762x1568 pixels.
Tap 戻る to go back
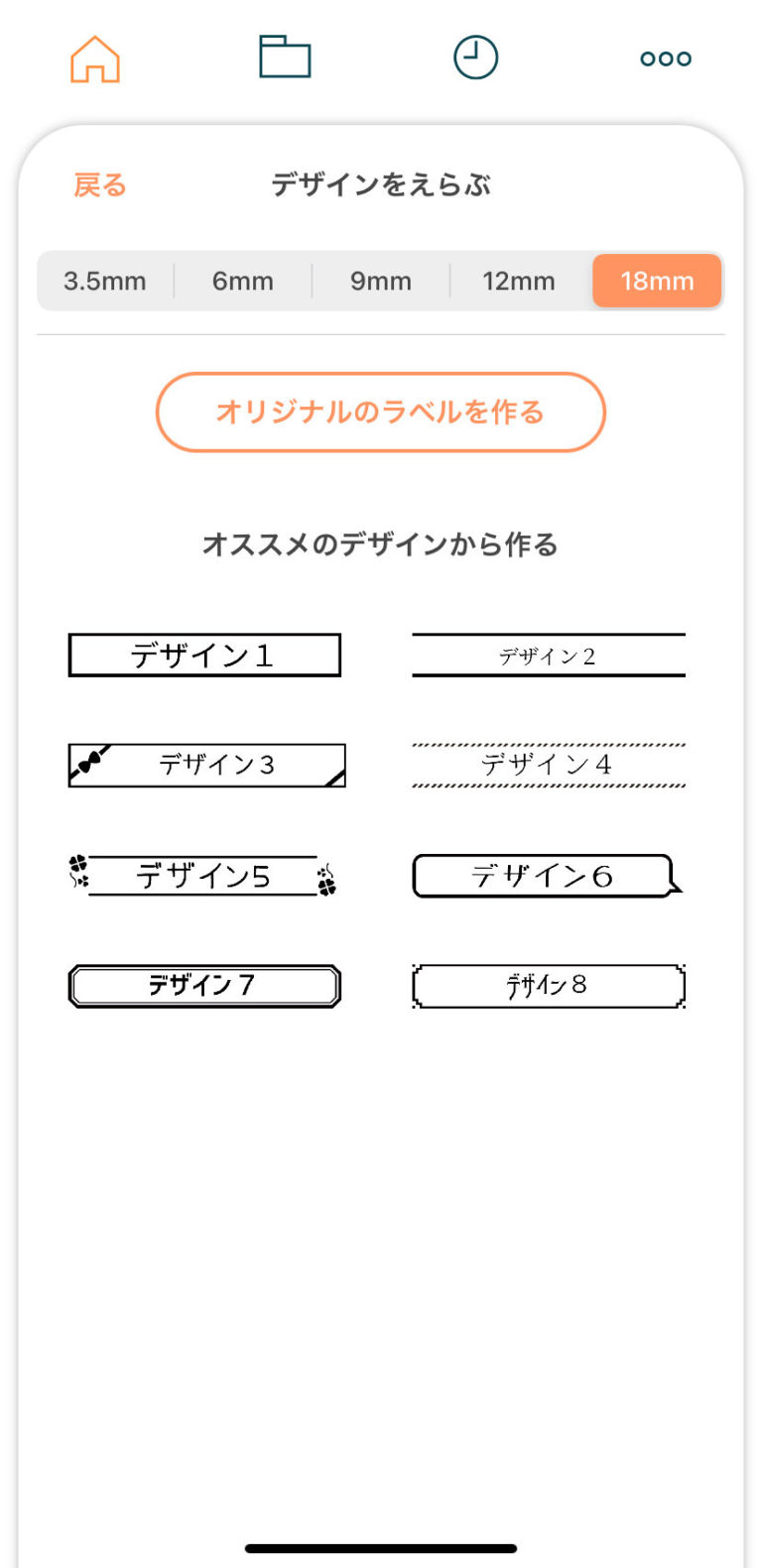click(100, 185)
